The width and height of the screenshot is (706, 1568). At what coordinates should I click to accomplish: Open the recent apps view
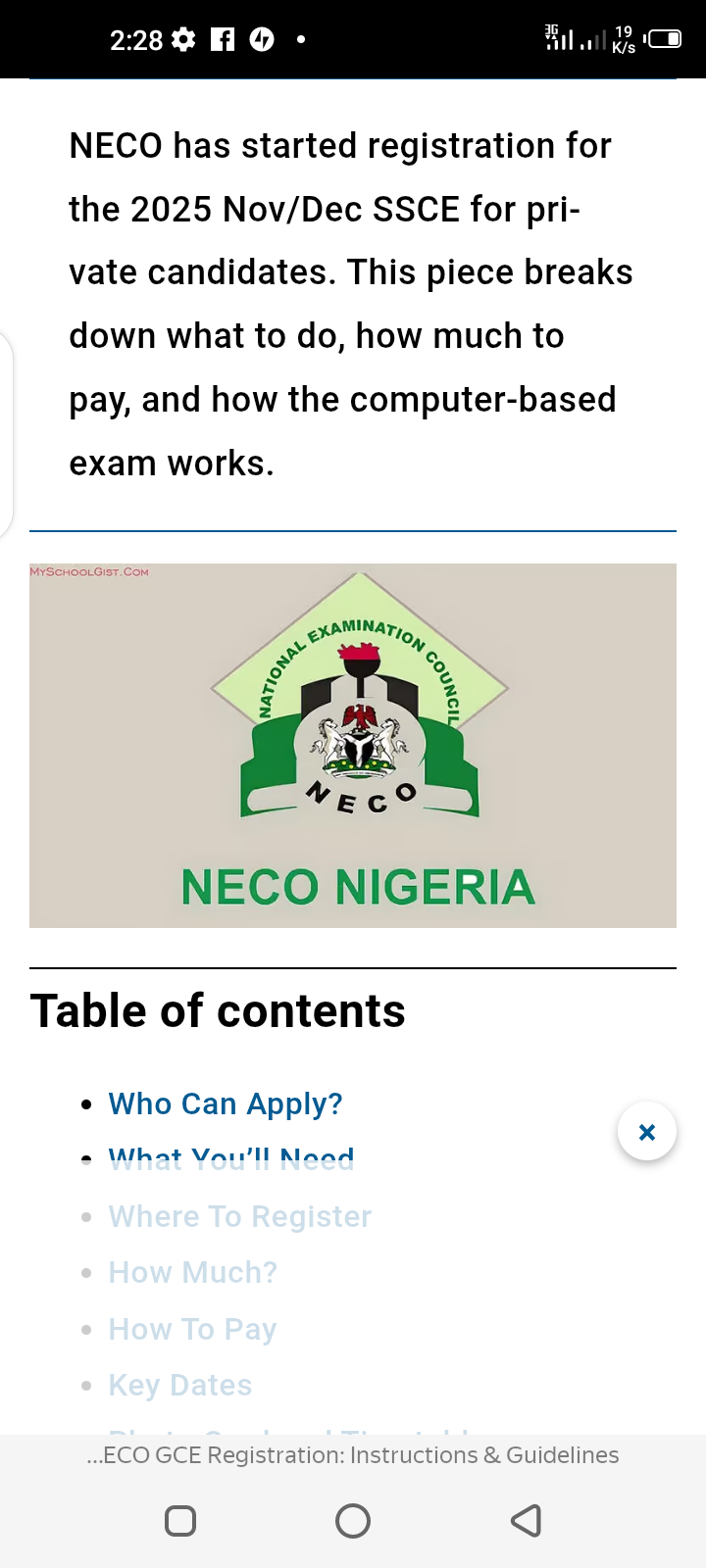180,1521
